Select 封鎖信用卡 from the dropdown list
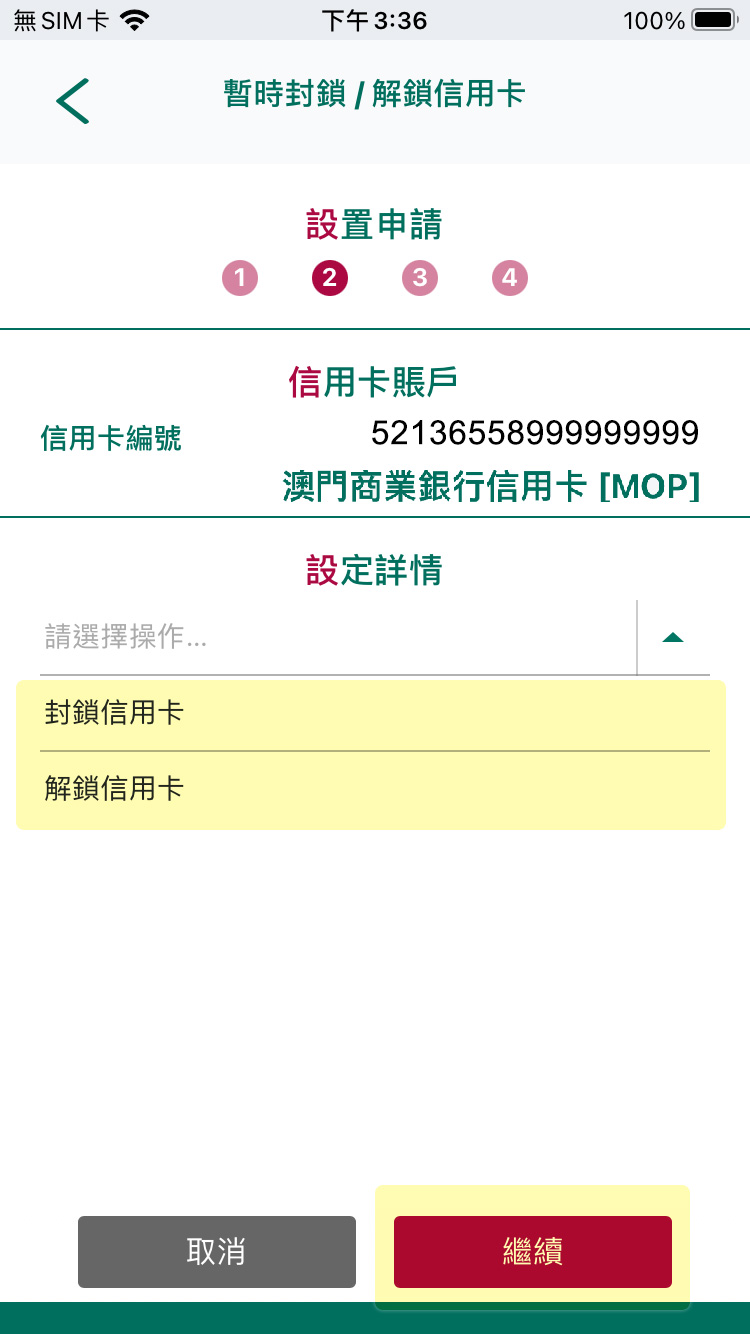This screenshot has height=1334, width=750. [x=371, y=713]
